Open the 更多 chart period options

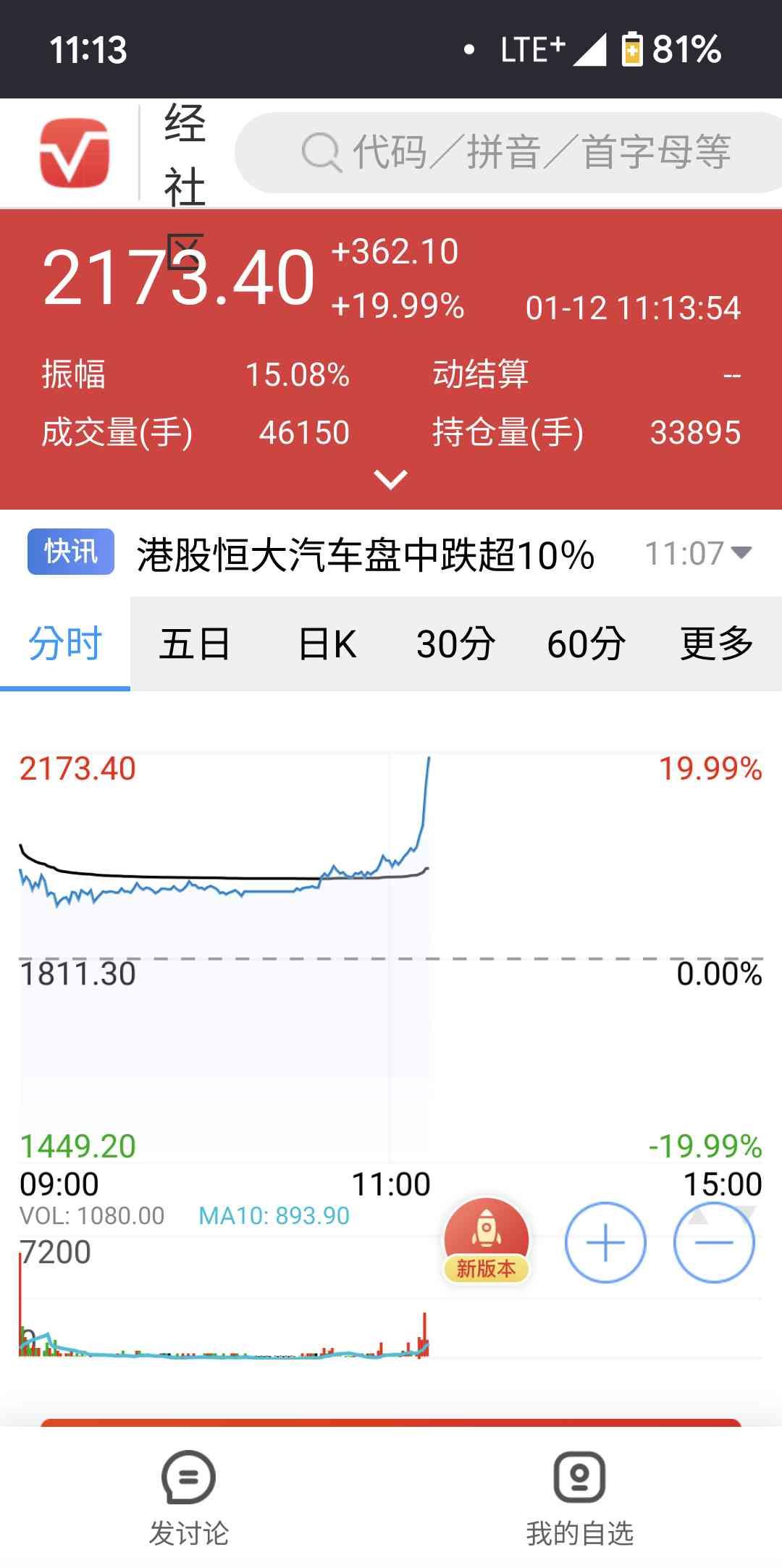717,643
